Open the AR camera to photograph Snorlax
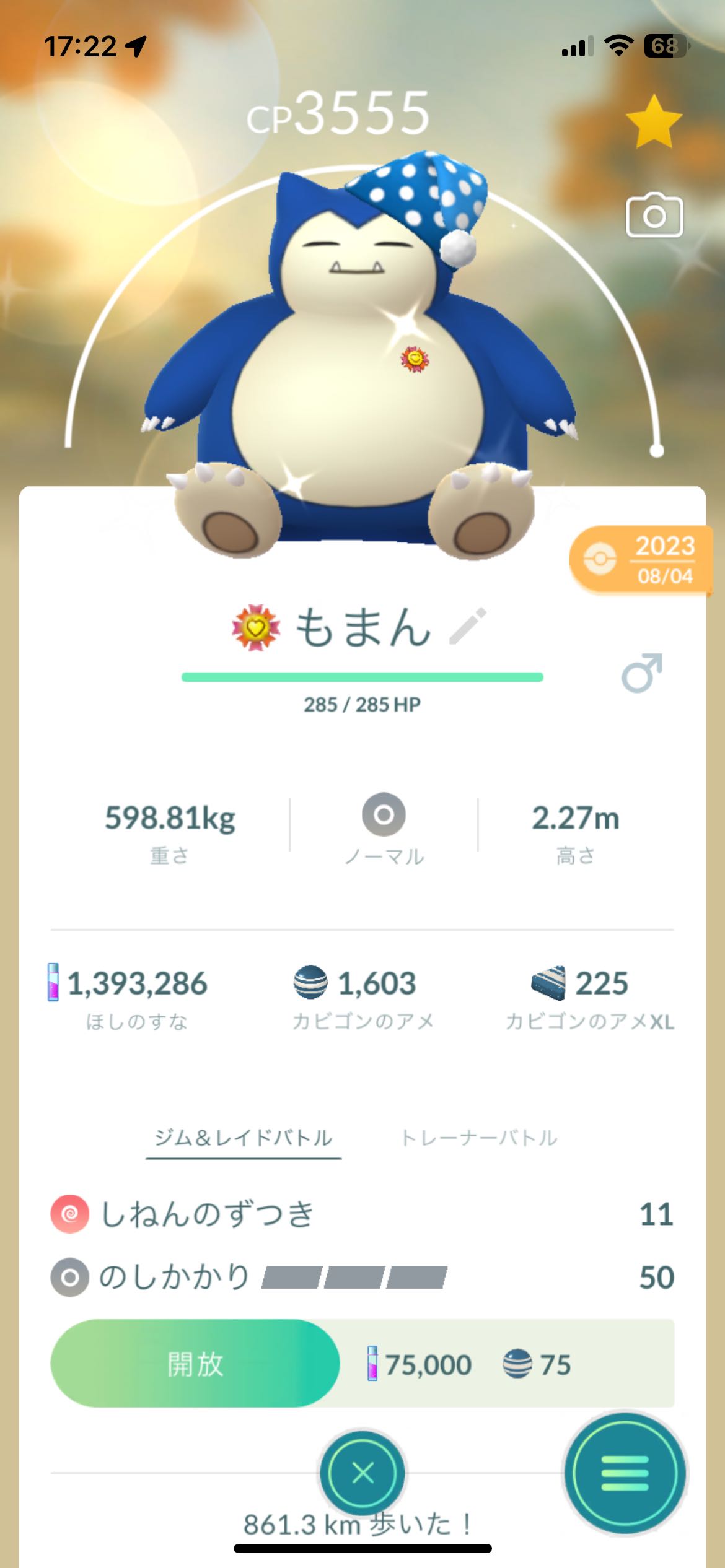Viewport: 725px width, 1568px height. click(x=654, y=216)
